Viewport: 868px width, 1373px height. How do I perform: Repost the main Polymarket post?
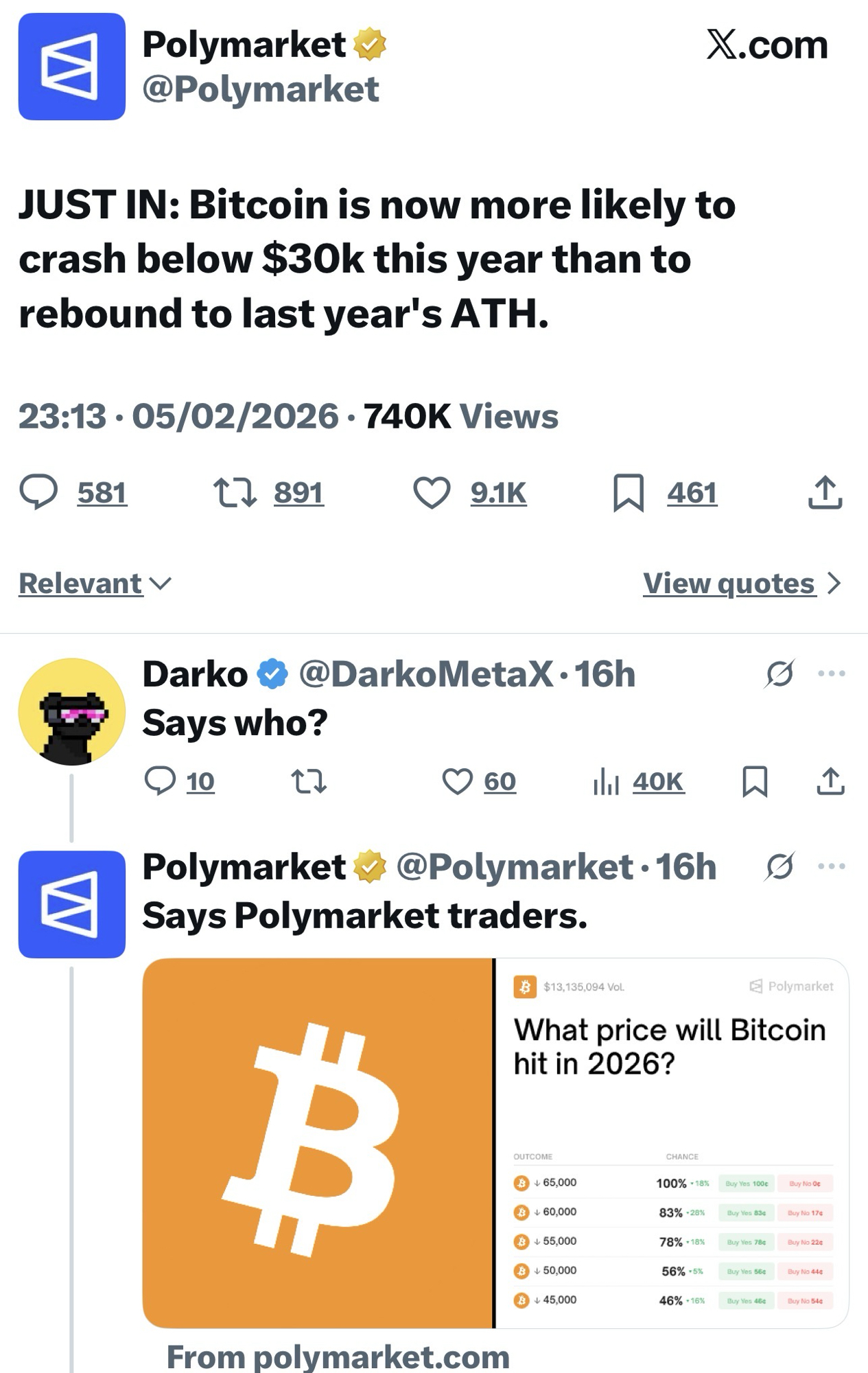[235, 492]
